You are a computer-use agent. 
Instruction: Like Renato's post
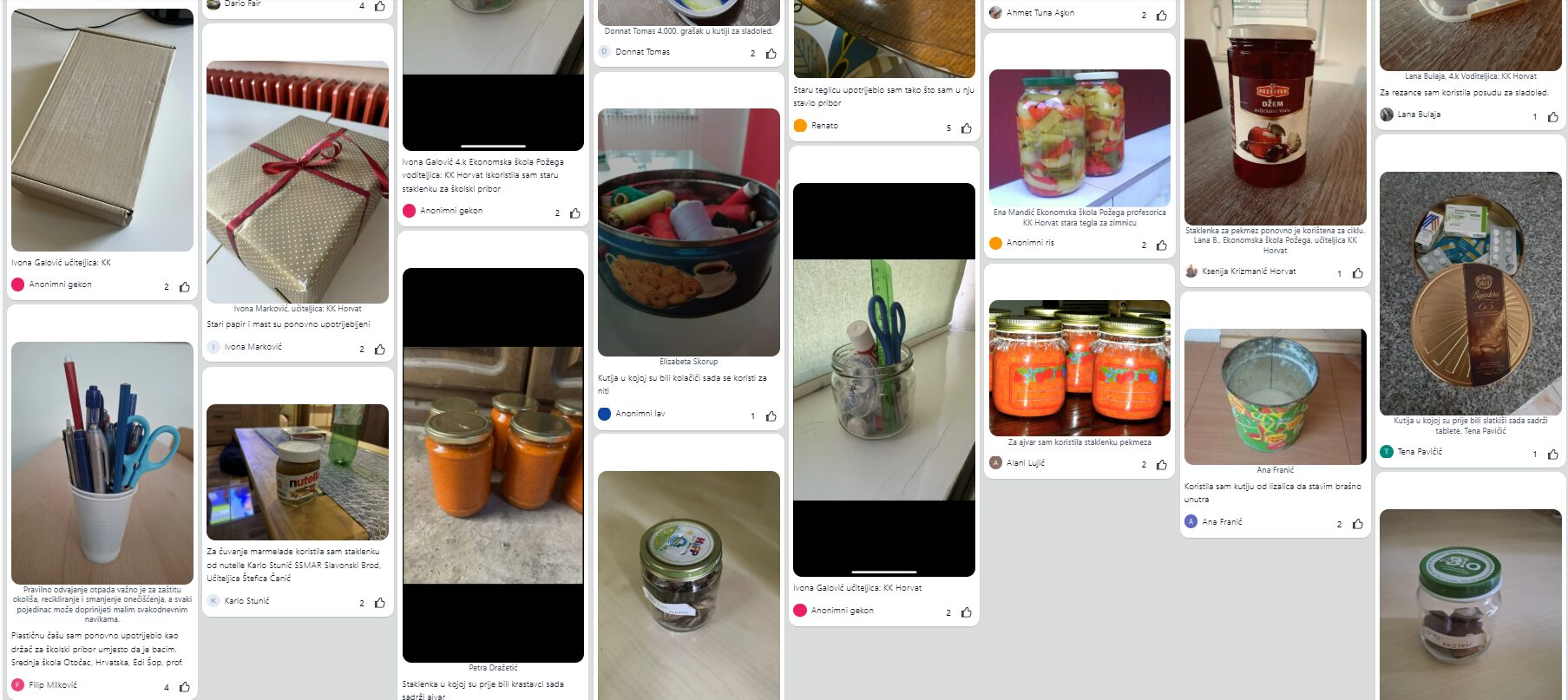(966, 128)
